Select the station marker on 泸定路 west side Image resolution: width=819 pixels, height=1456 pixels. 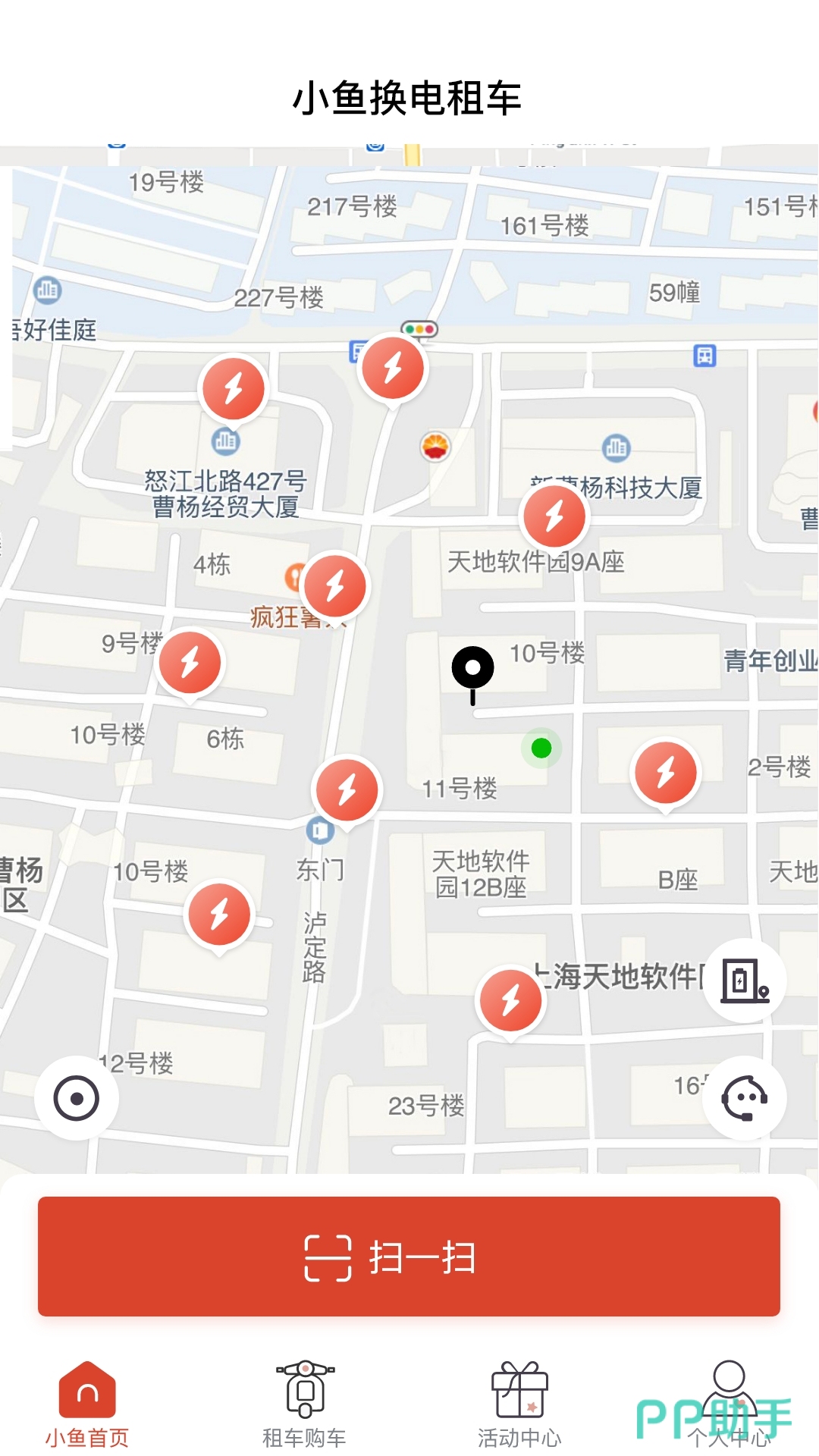pyautogui.click(x=220, y=914)
